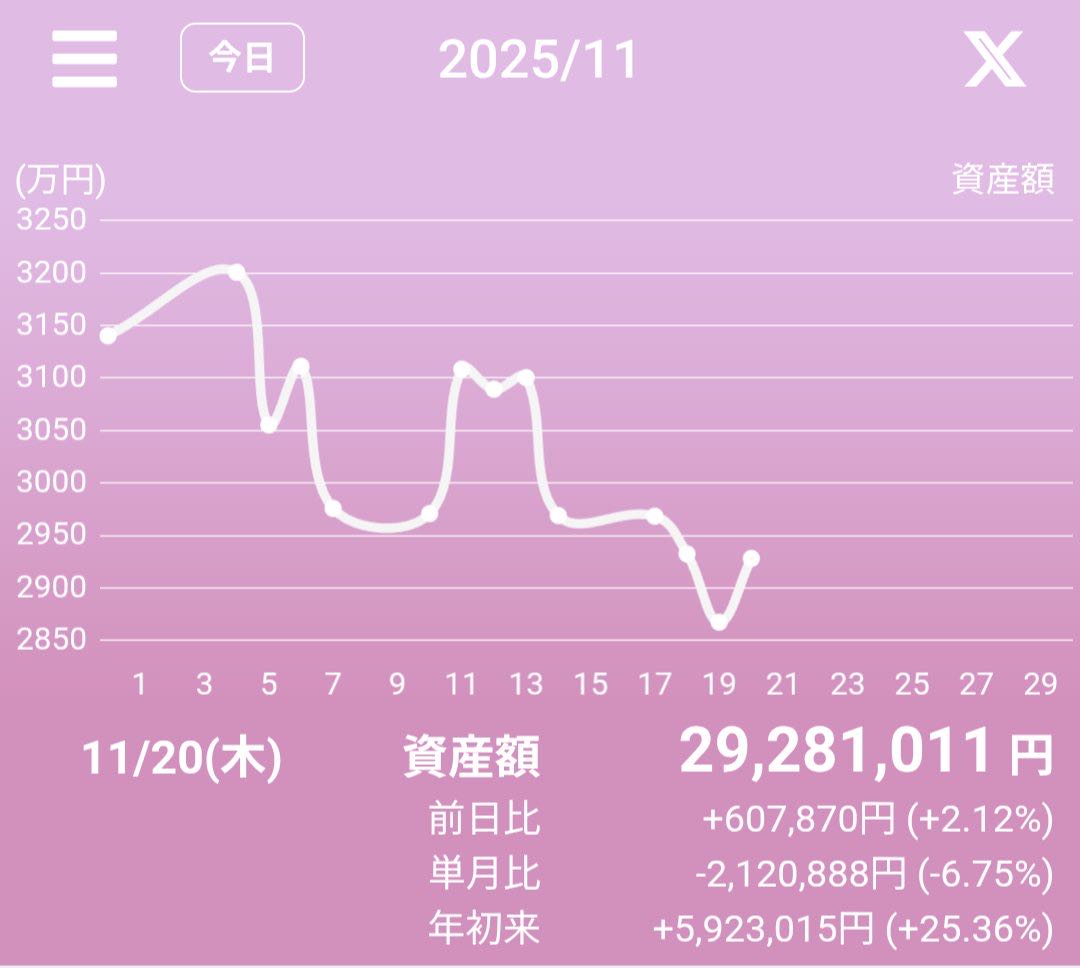Select the highest point on the asset line
Image resolution: width=1080 pixels, height=968 pixels.
click(x=236, y=273)
